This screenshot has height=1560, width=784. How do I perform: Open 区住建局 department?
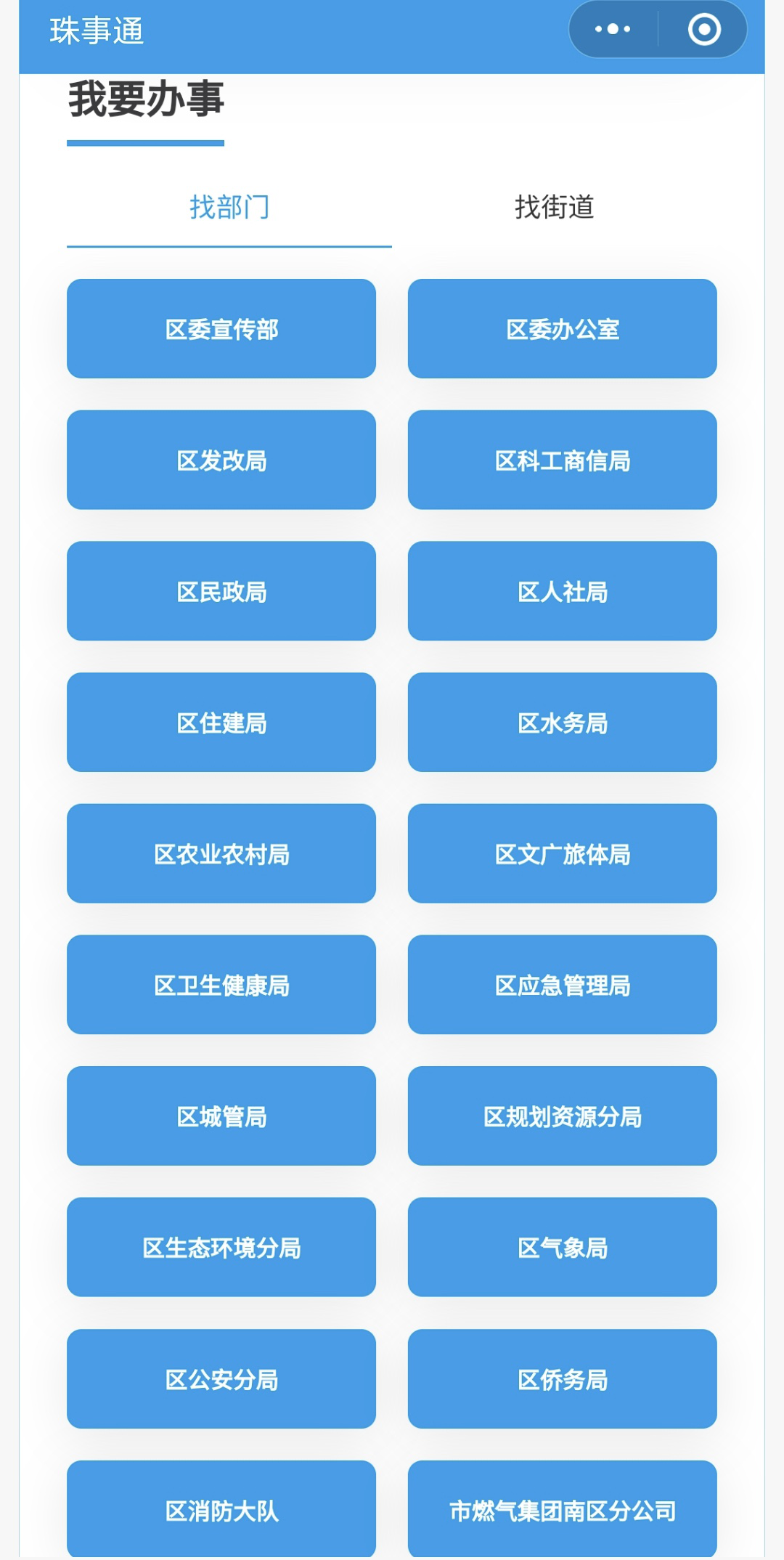(x=221, y=723)
